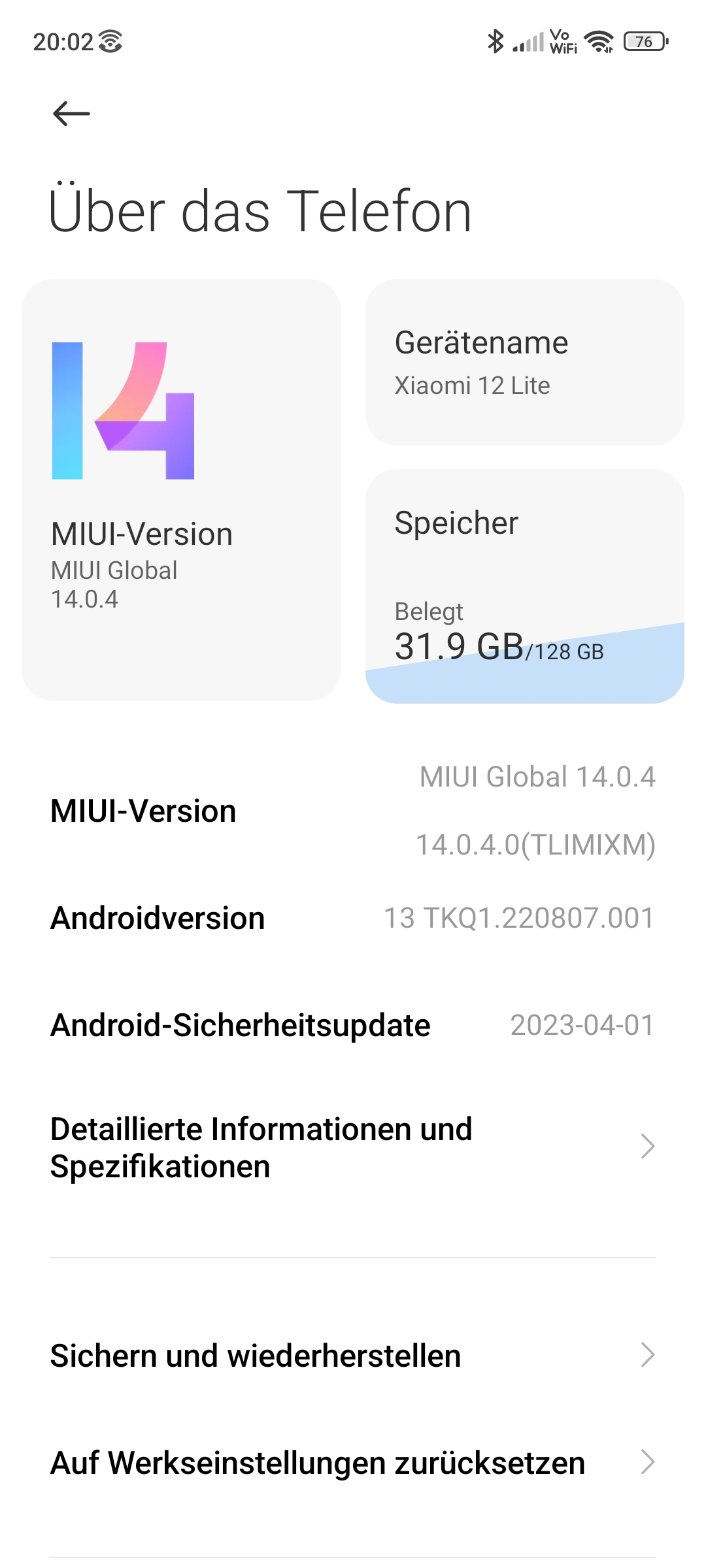Tap the Androidversion row
The height and width of the screenshot is (1568, 706).
tap(353, 918)
